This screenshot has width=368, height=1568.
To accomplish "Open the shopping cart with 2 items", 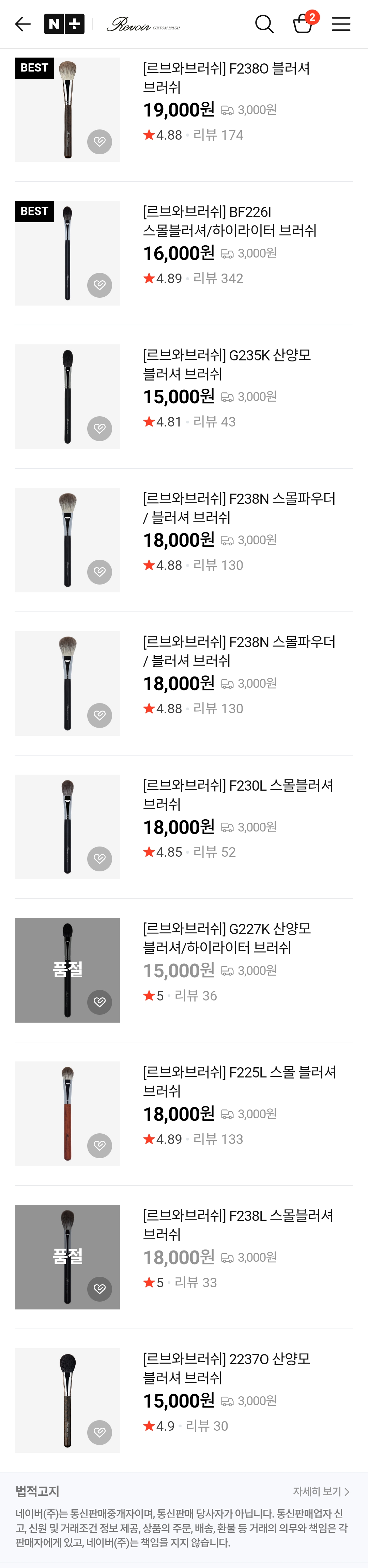I will click(303, 24).
